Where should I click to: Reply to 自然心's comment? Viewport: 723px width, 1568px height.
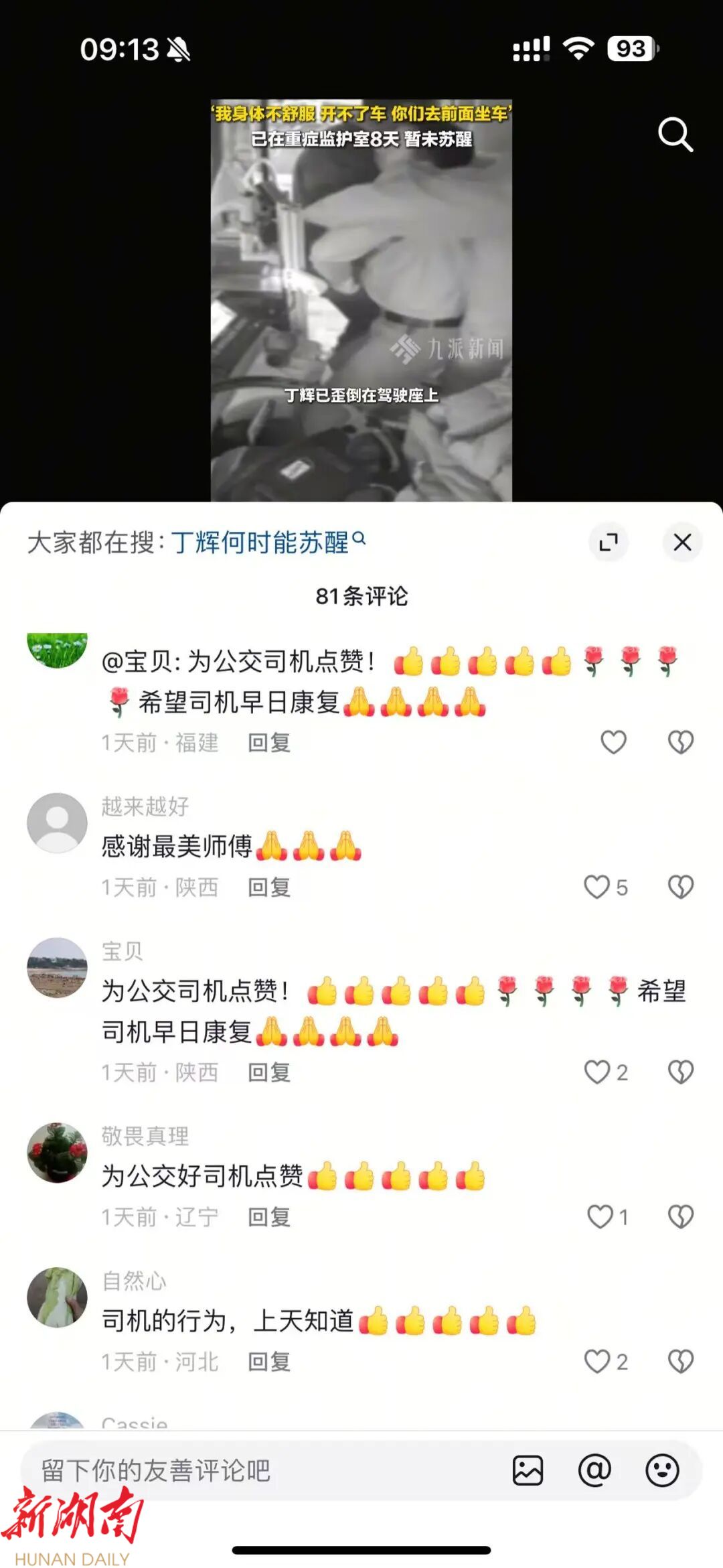[269, 1361]
